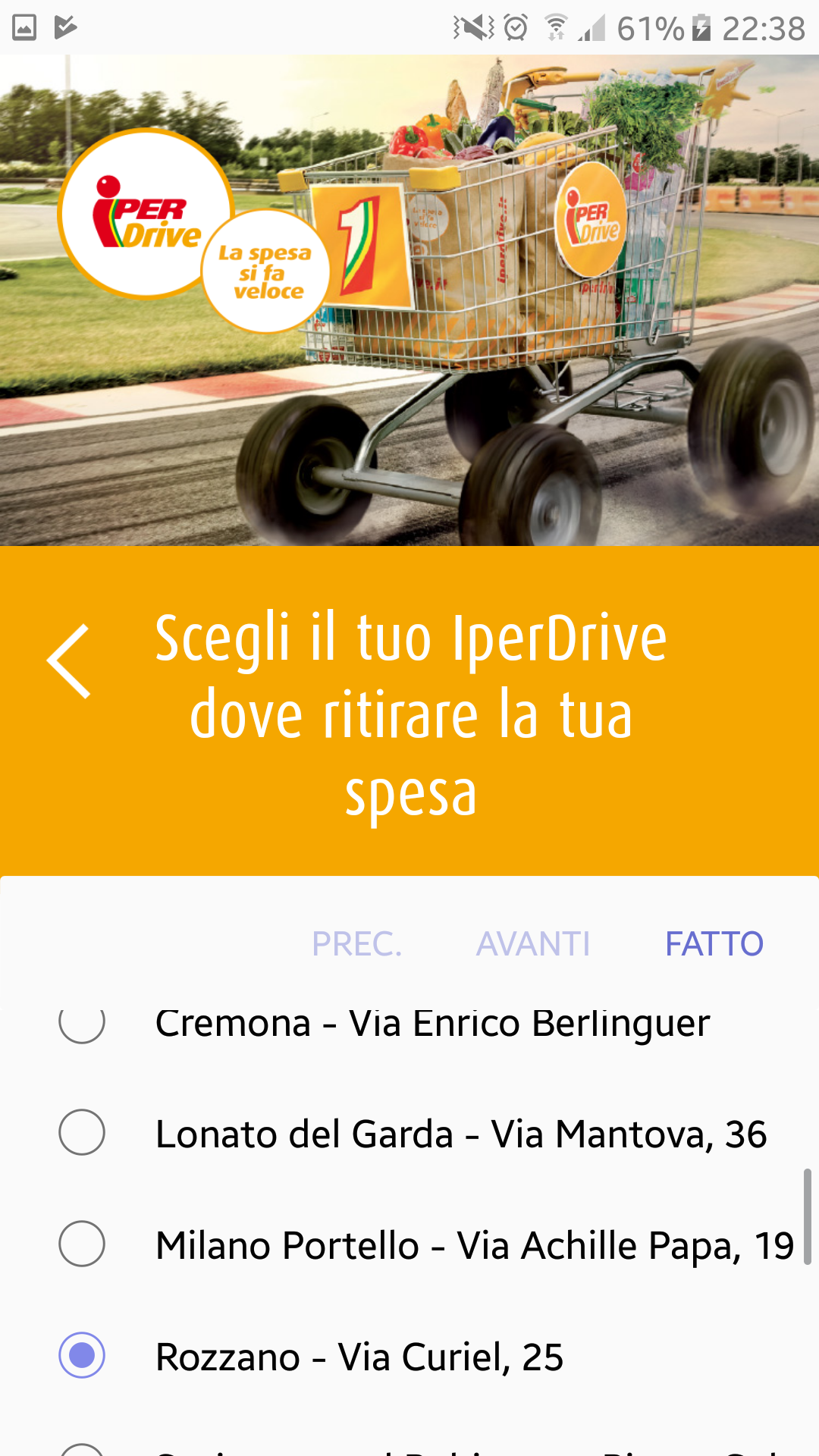Viewport: 819px width, 1456px height.
Task: Tap the PREC. picker button
Action: pos(356,944)
